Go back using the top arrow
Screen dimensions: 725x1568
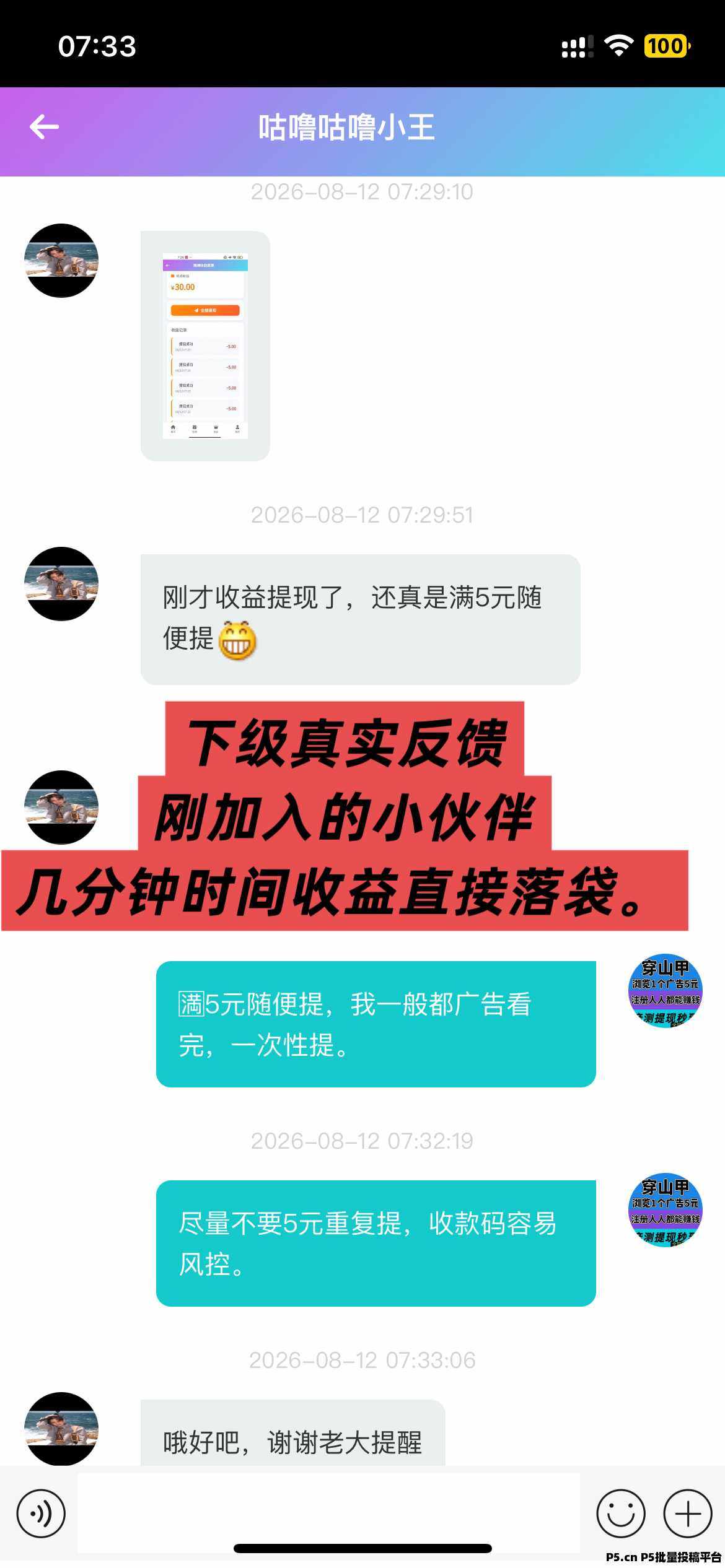44,127
